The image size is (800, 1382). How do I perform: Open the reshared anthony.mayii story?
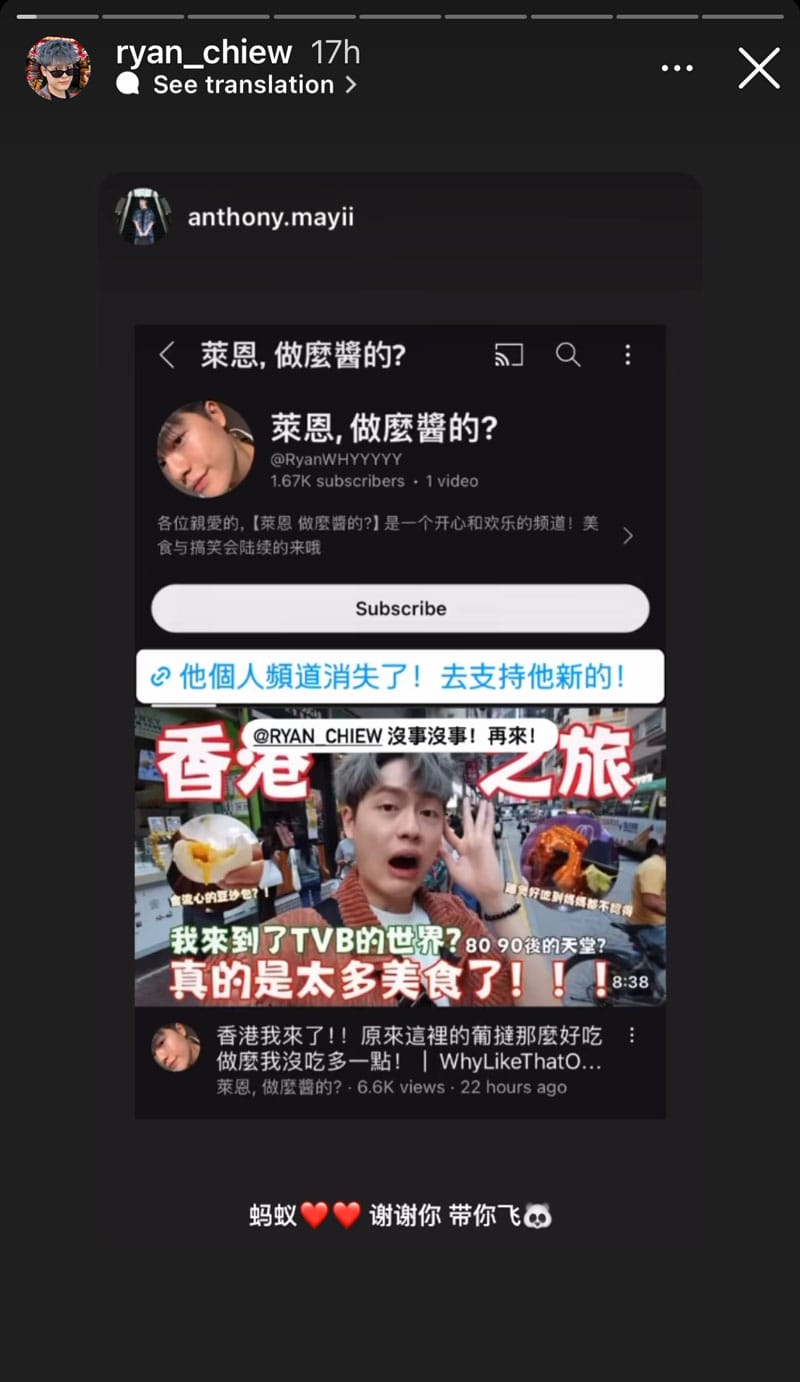pyautogui.click(x=270, y=217)
